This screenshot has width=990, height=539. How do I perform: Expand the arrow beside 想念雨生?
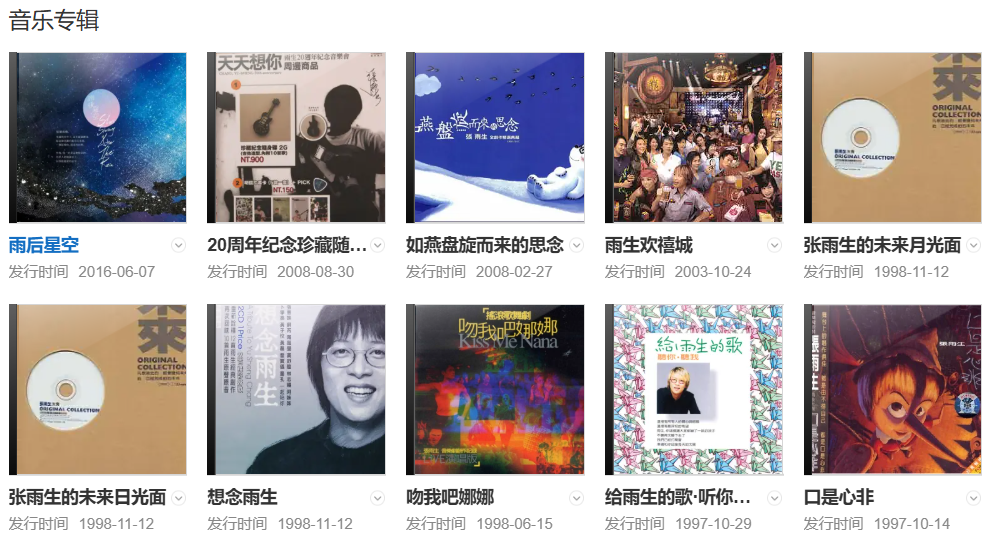point(378,497)
